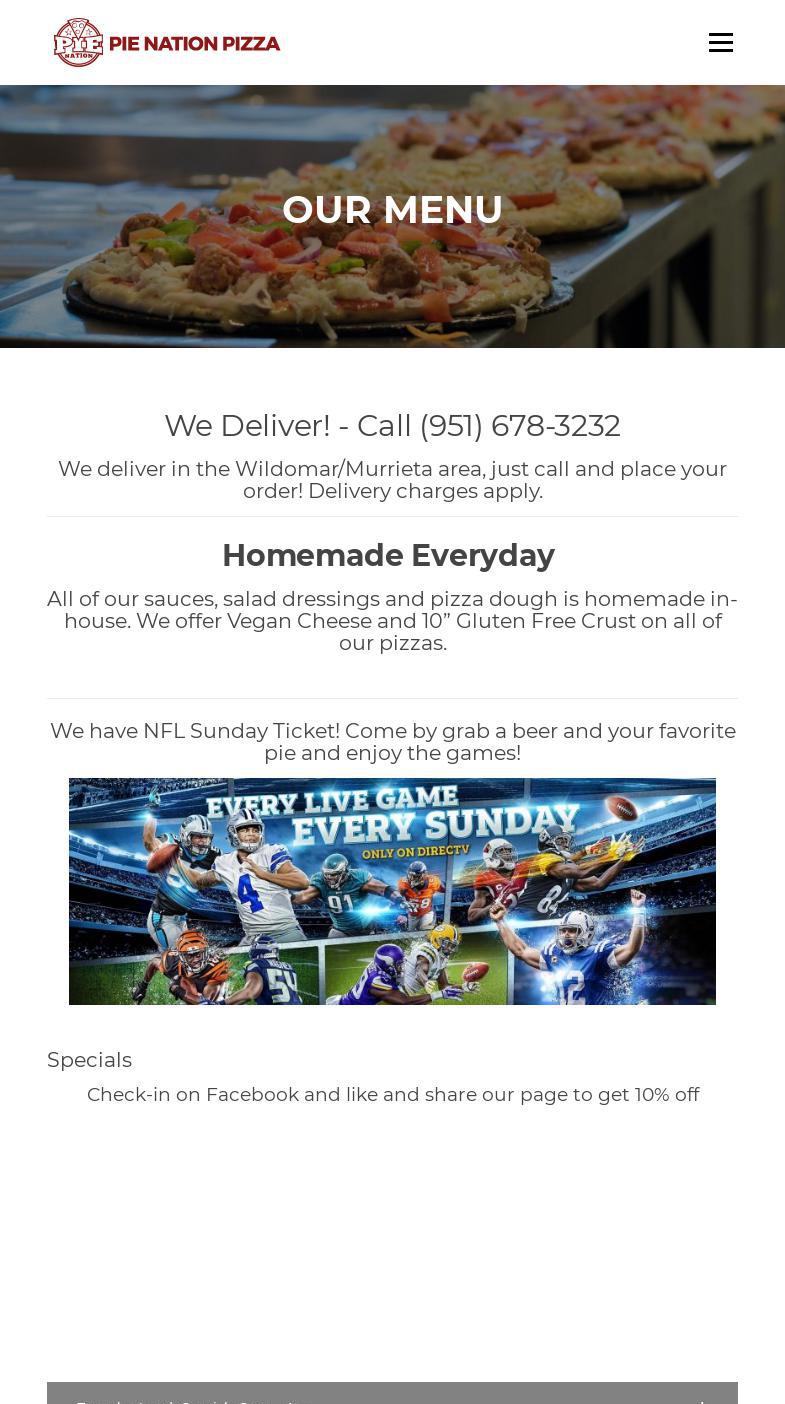Tap the NFL Sunday Ticket banner image
The height and width of the screenshot is (1404, 785).
[x=392, y=891]
